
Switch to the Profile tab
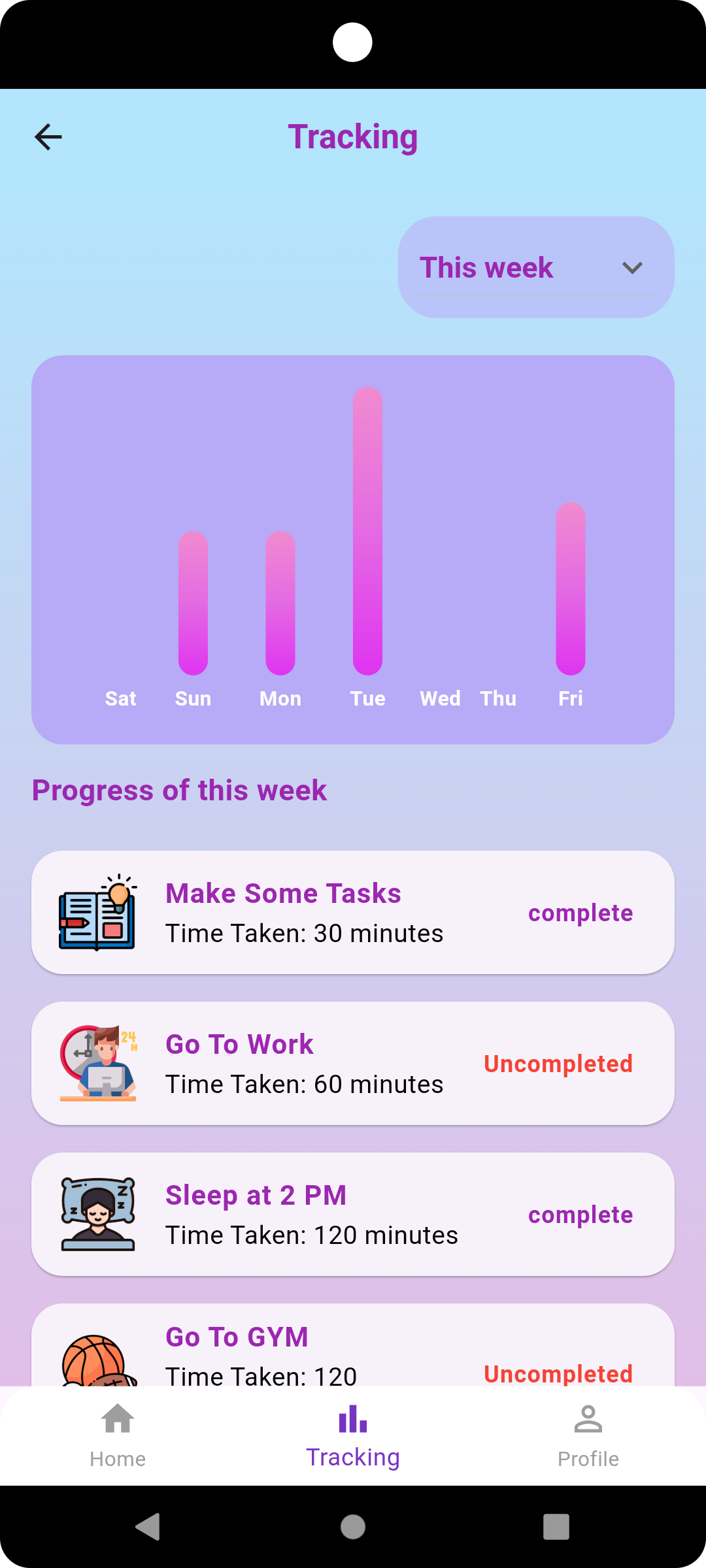pos(588,1436)
